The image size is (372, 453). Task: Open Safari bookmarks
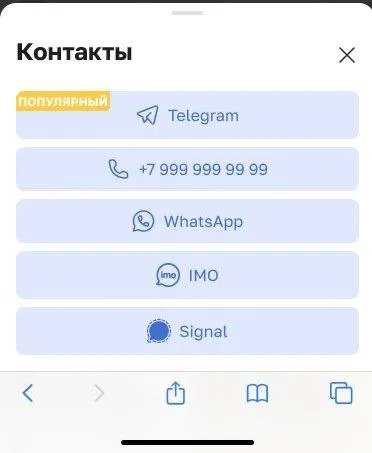coord(257,393)
